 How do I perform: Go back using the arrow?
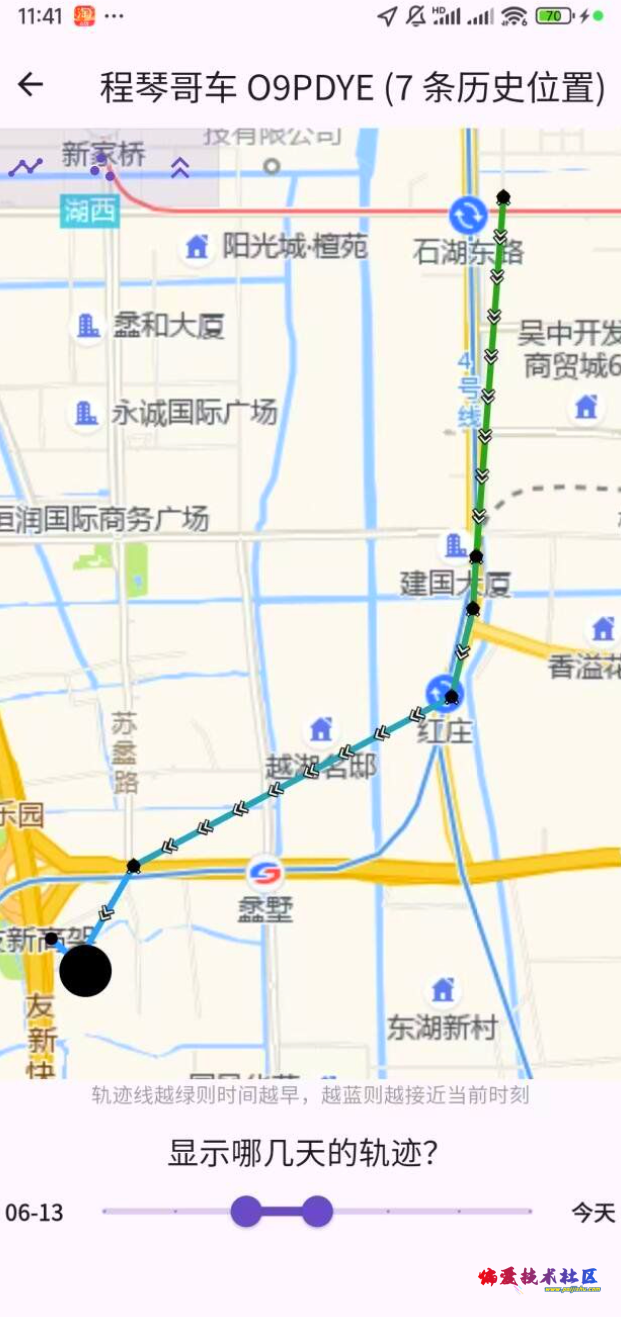(31, 85)
